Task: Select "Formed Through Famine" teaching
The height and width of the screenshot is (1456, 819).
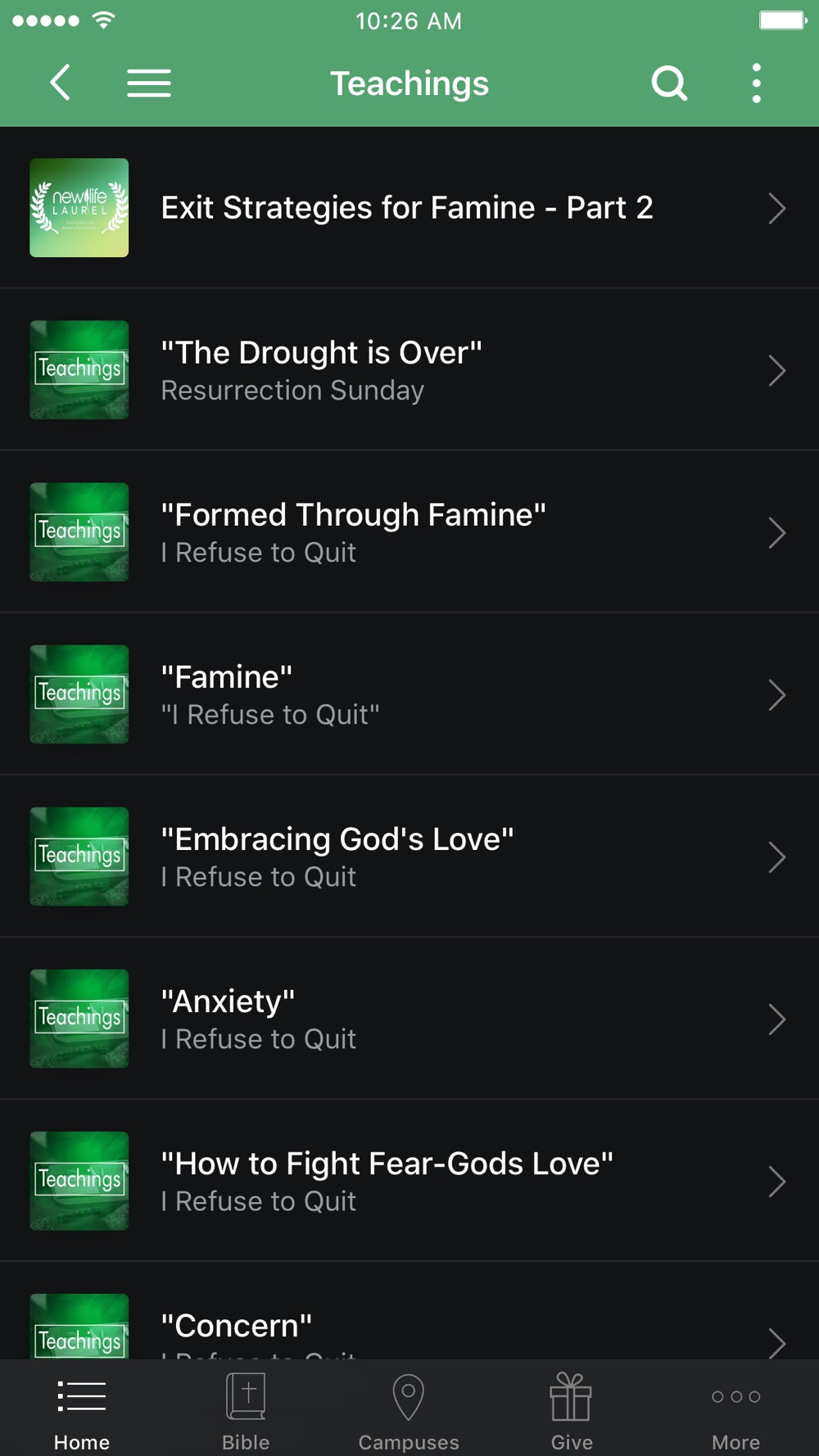Action: (x=409, y=532)
